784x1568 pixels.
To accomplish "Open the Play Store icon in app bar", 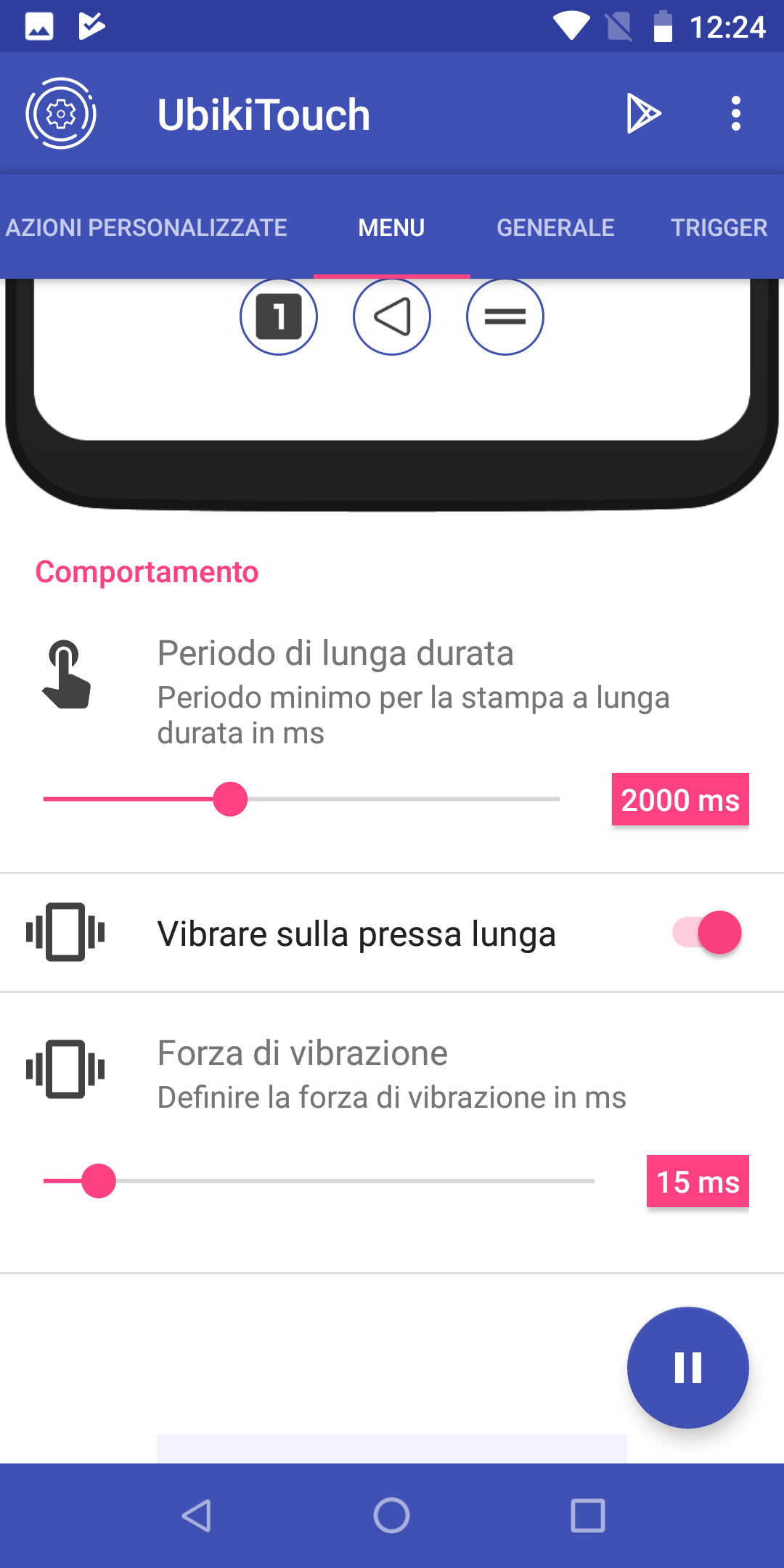I will pos(643,114).
